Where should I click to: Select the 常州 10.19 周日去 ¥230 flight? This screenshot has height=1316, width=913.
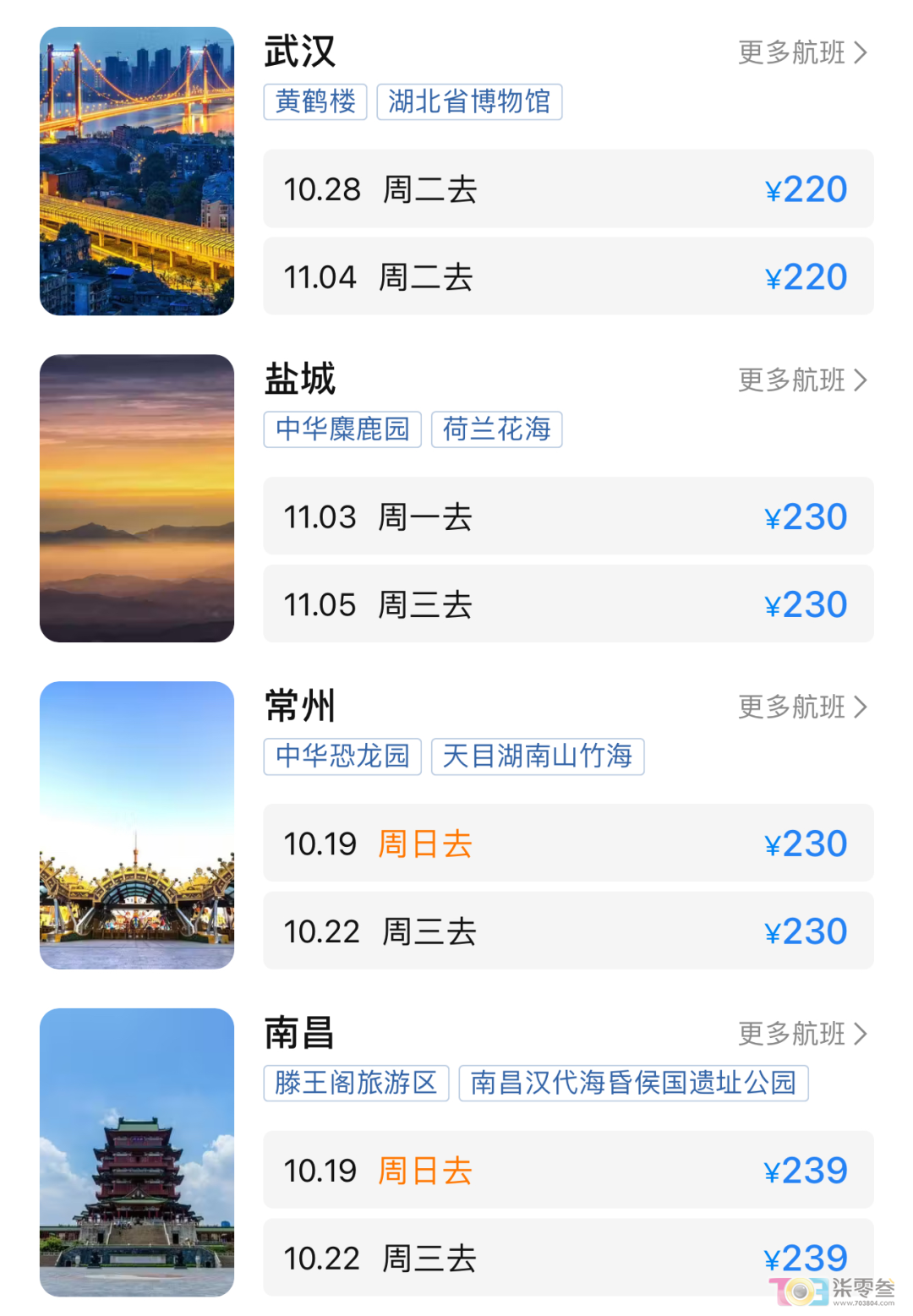(568, 844)
